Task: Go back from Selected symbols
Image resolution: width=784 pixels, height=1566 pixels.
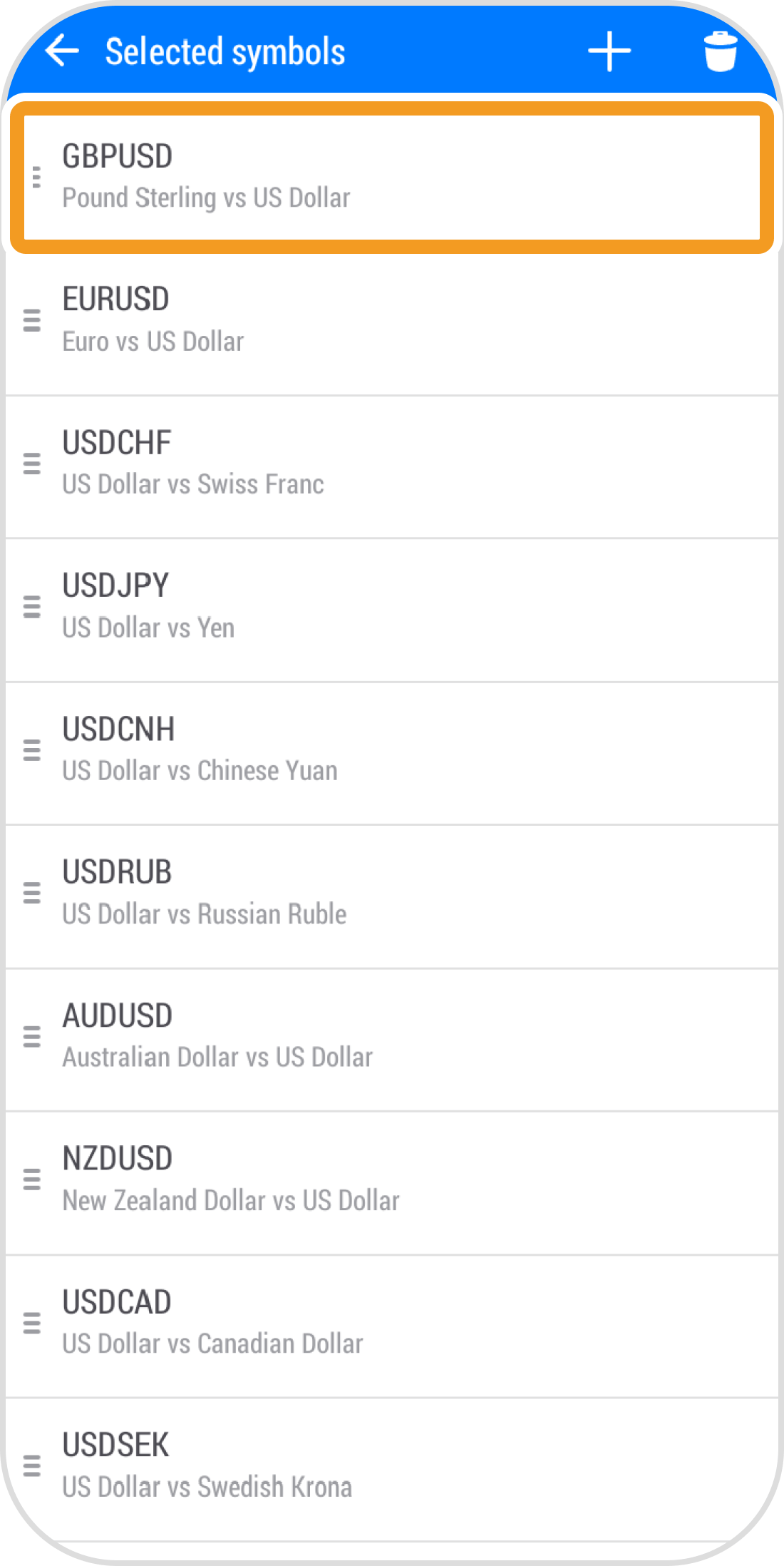Action: pos(62,51)
